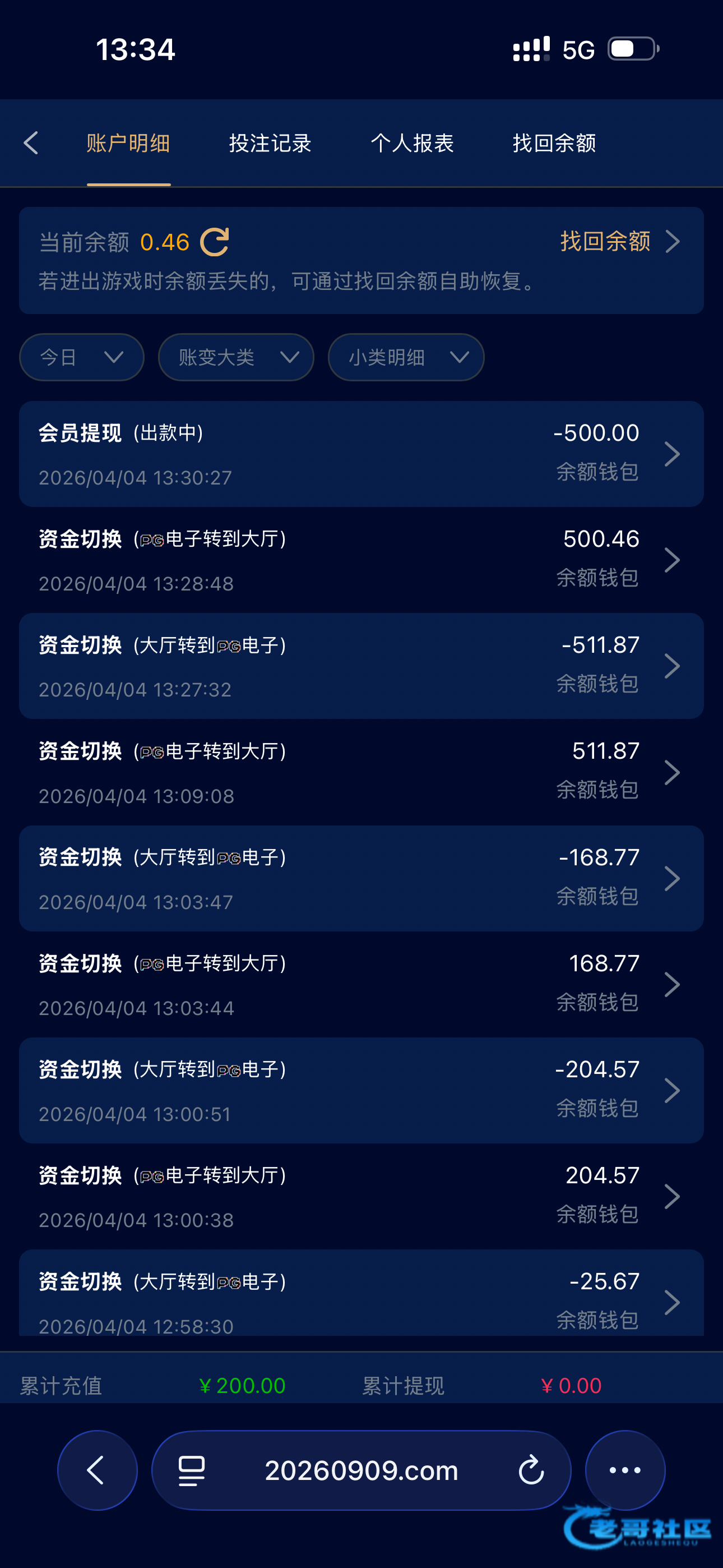The height and width of the screenshot is (1568, 723).
Task: Open the 500.46 transfer record at 13:28:48
Action: pos(361,560)
